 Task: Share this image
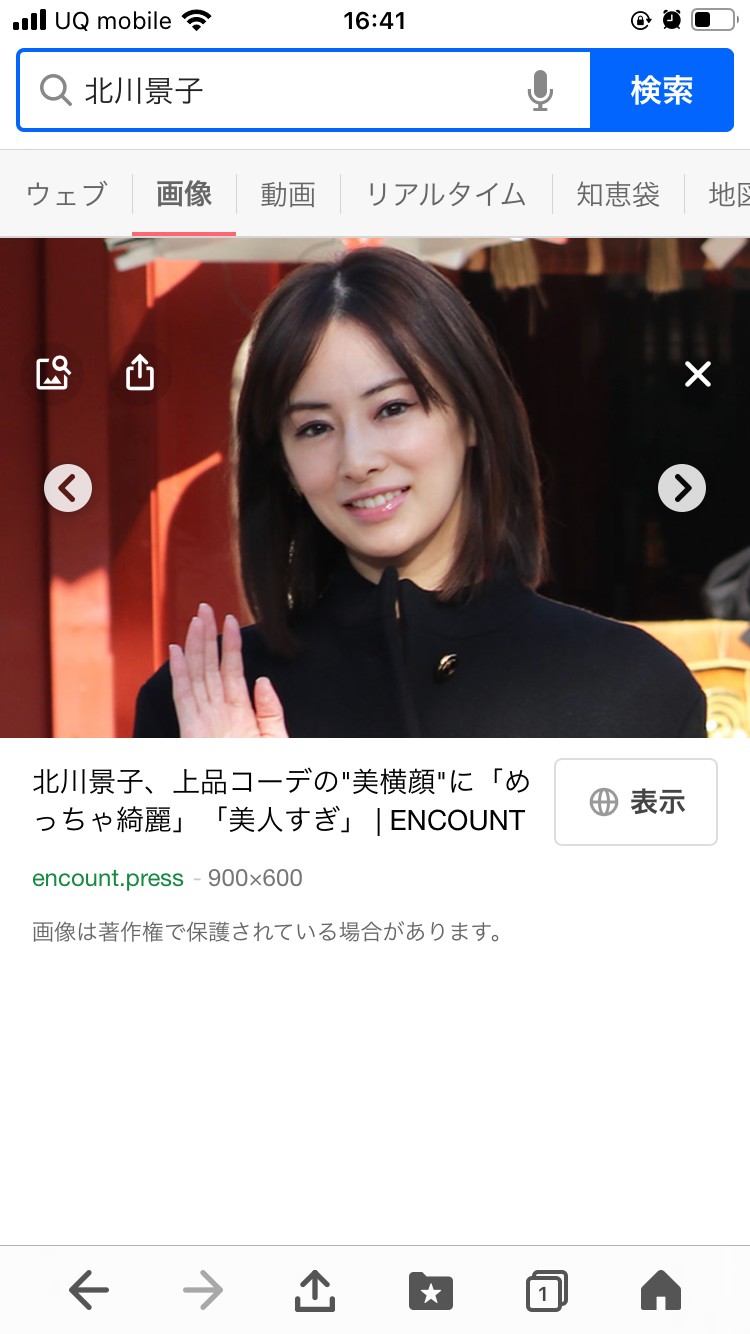140,374
